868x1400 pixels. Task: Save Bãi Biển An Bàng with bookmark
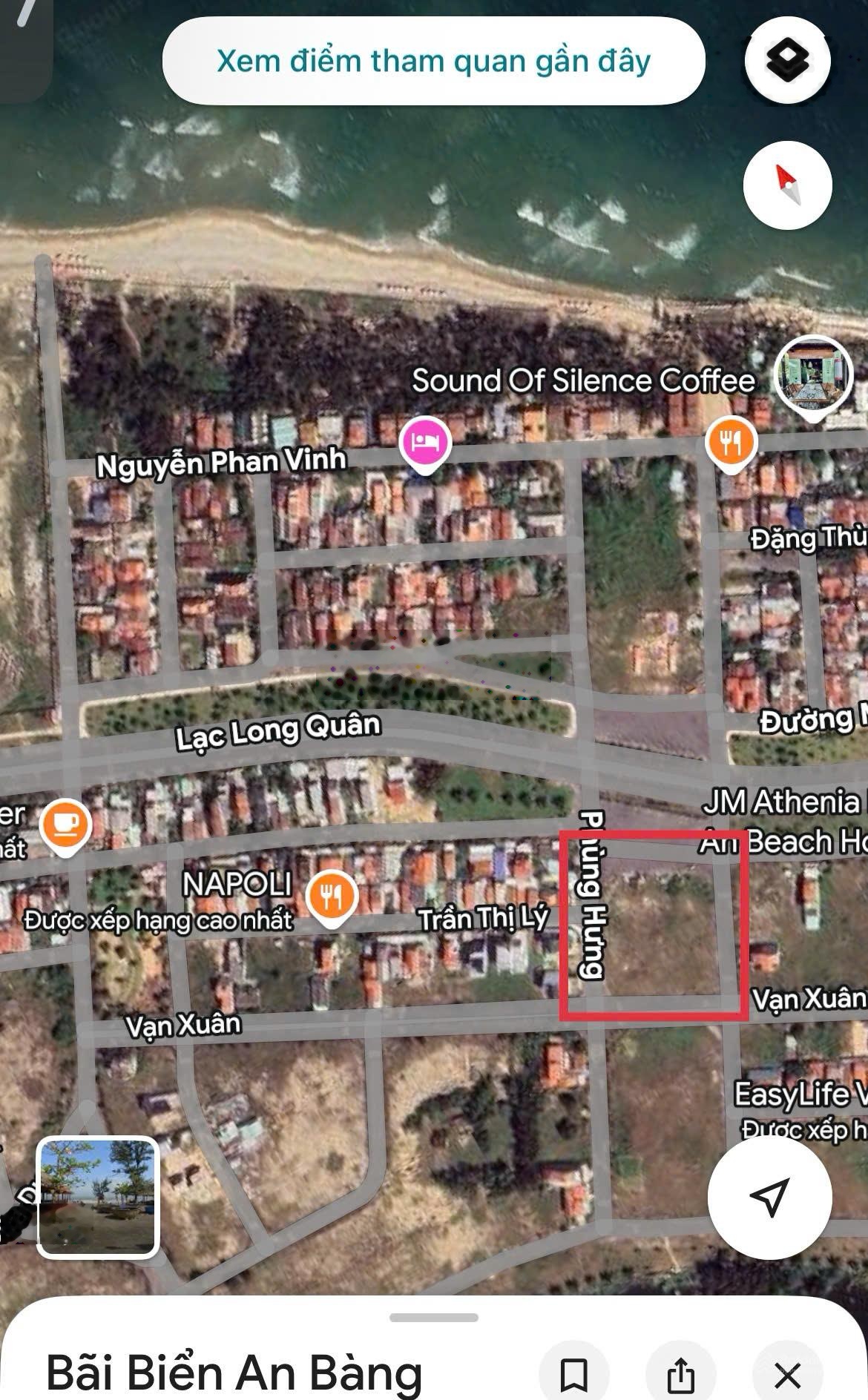pyautogui.click(x=573, y=1375)
